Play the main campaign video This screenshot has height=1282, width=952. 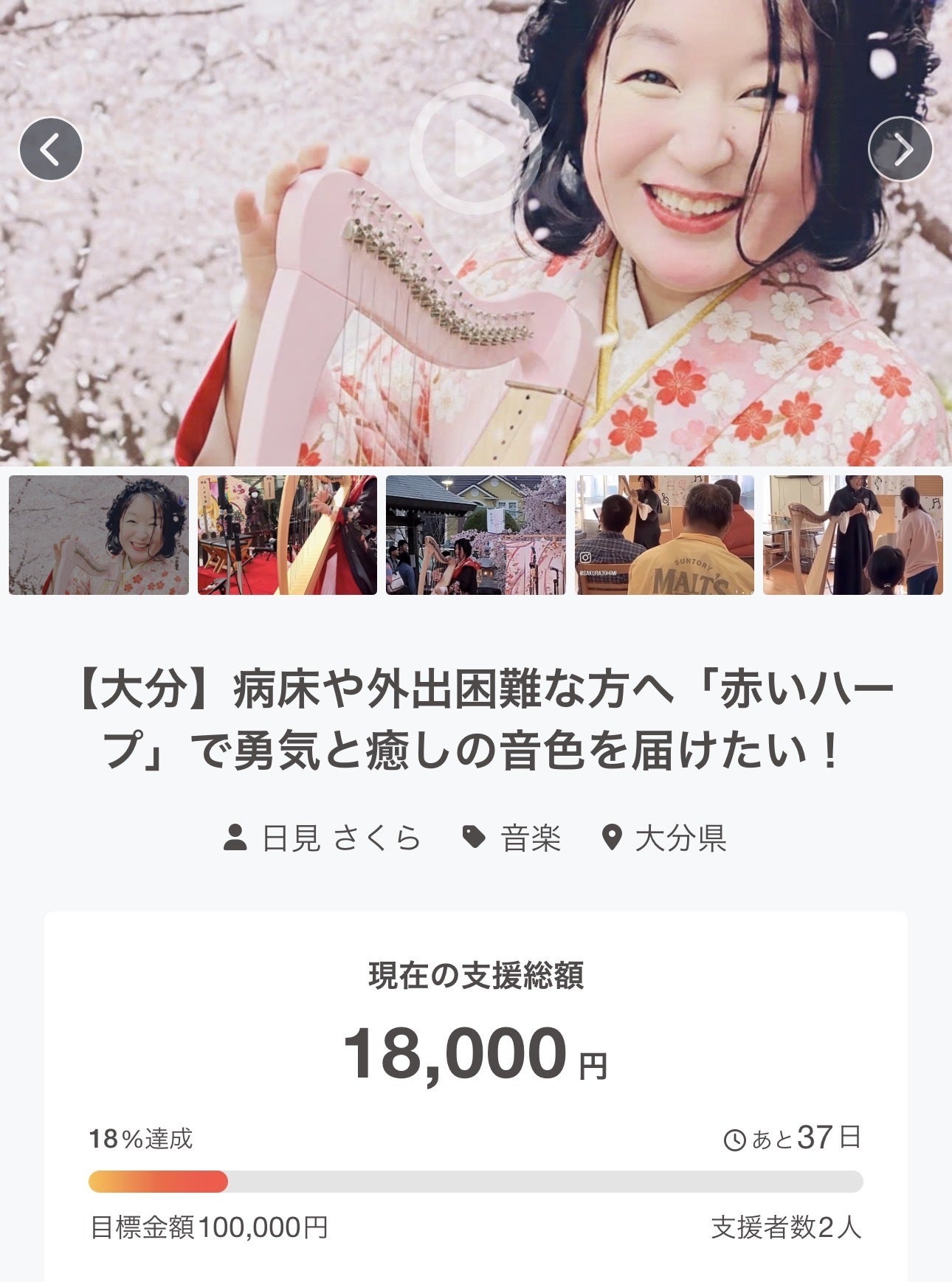coord(475,148)
